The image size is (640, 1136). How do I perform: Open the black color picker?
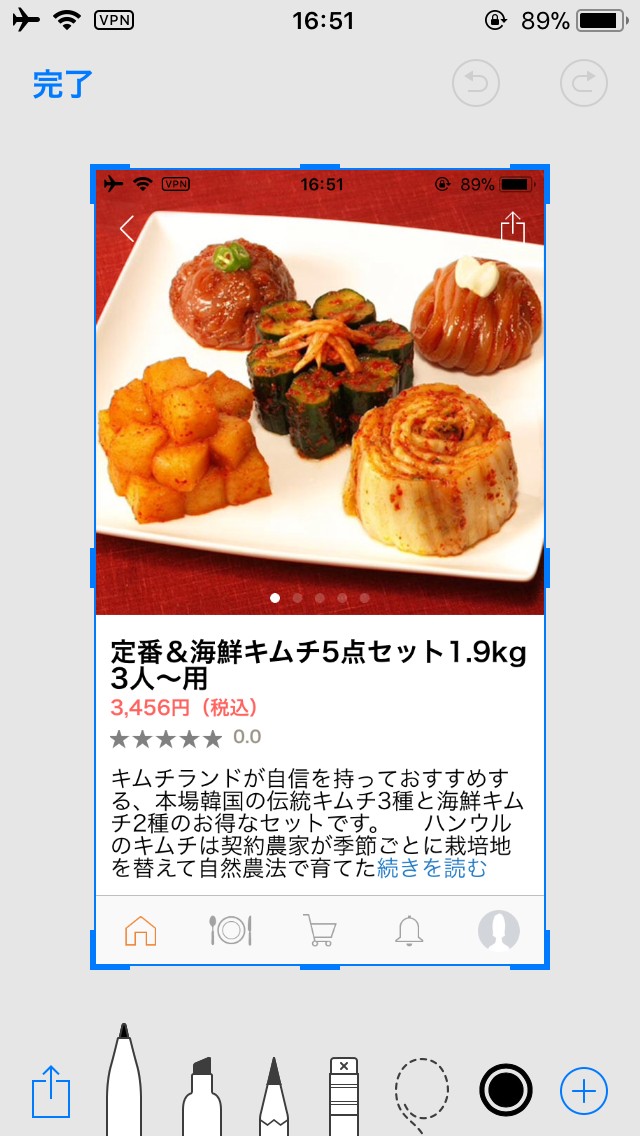pos(506,1089)
